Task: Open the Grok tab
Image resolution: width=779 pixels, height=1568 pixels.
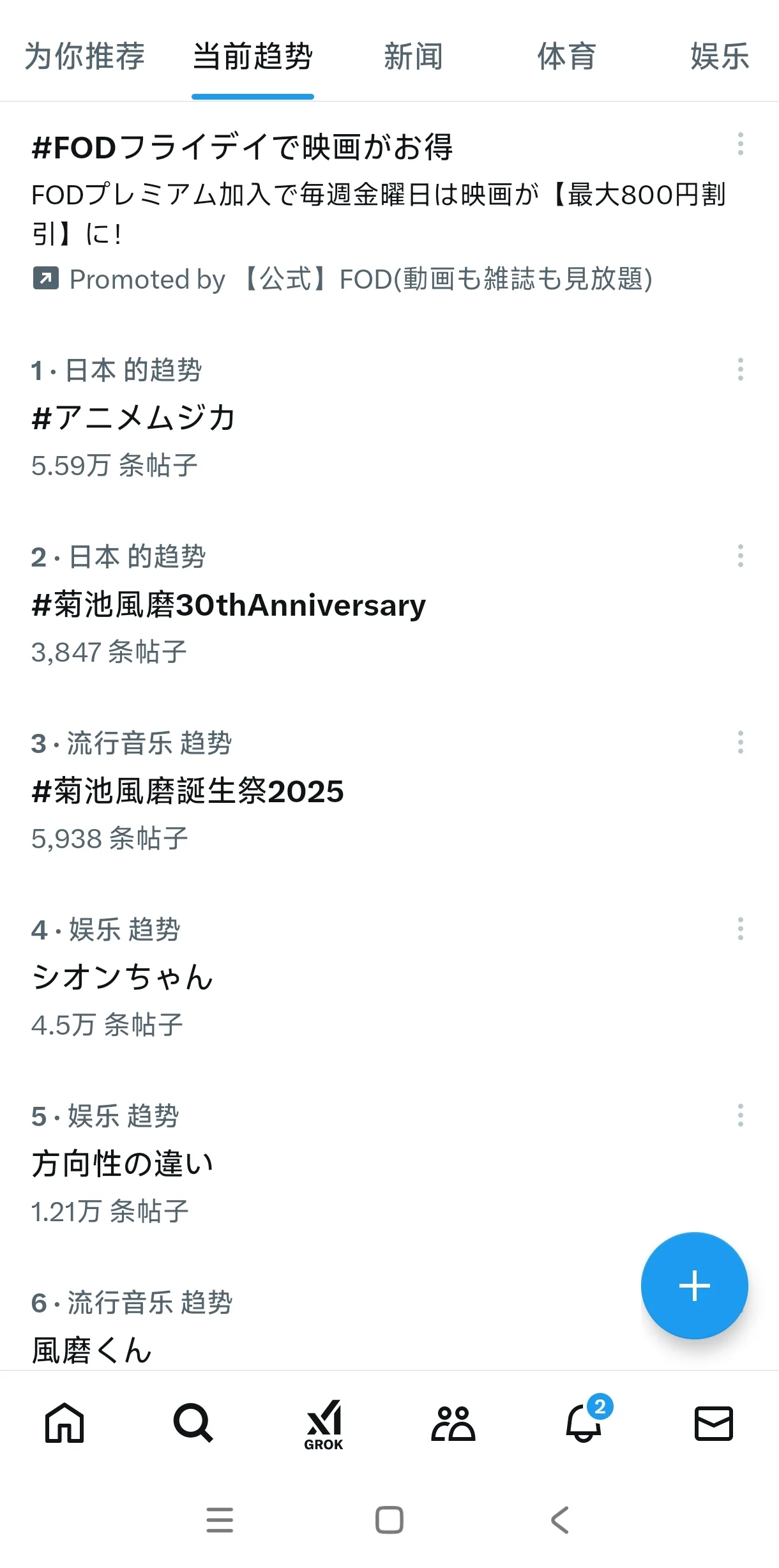Action: pos(324,1425)
